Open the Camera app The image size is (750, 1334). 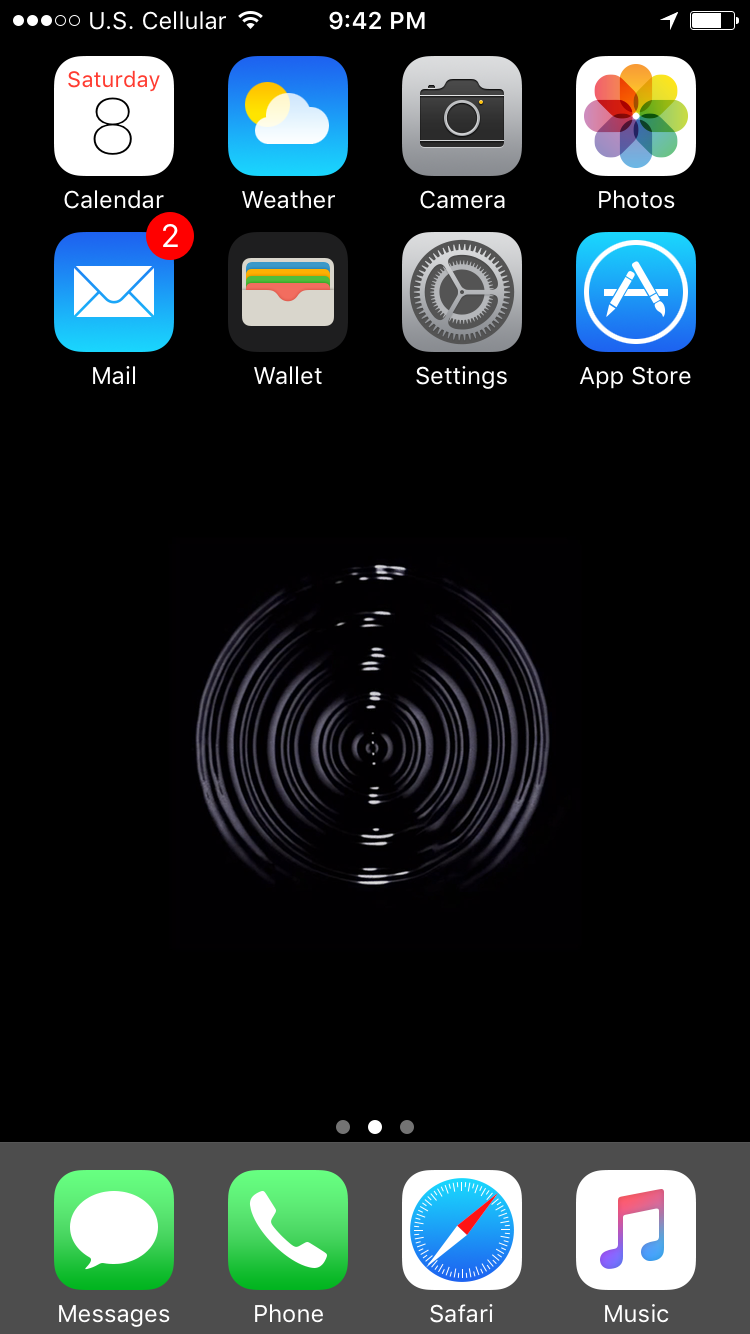pyautogui.click(x=462, y=116)
